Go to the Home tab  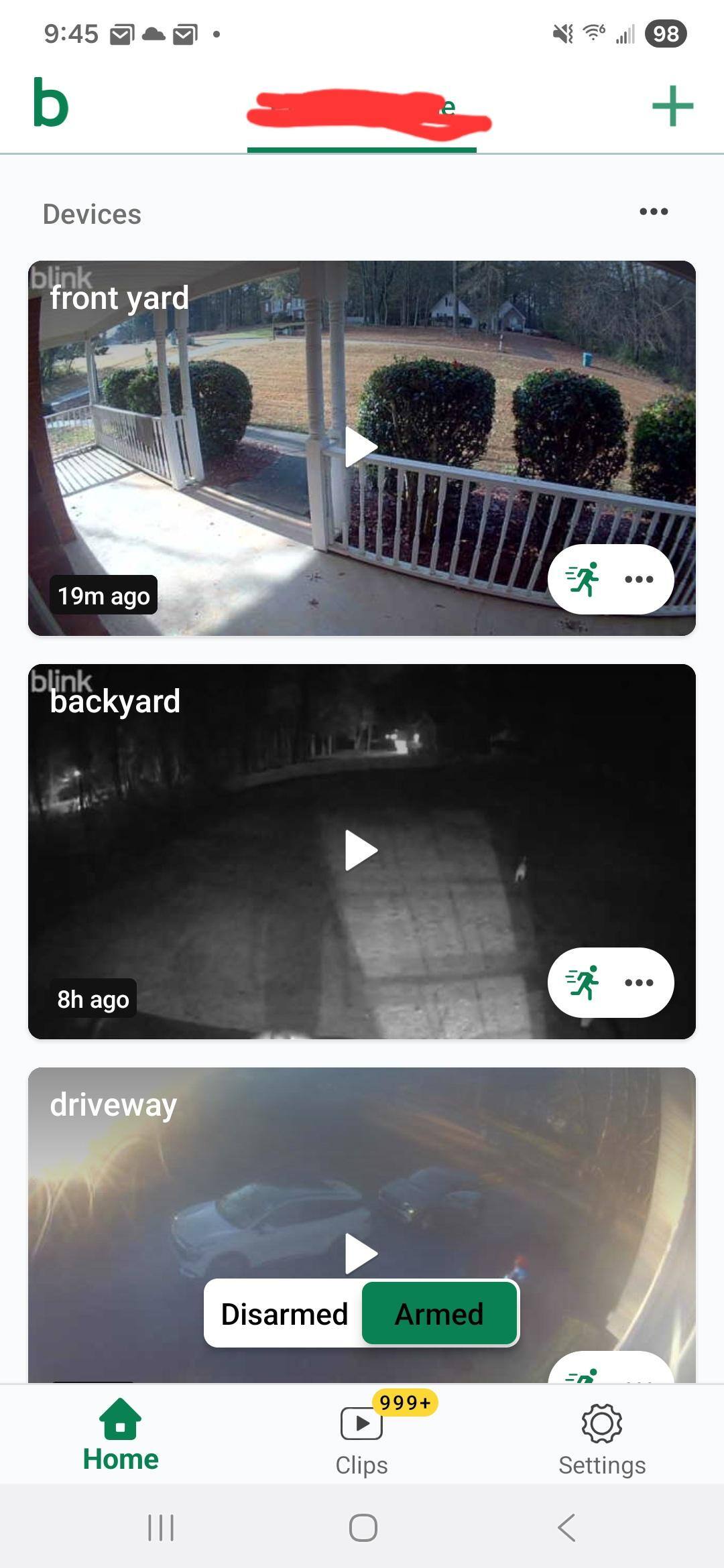pos(121,1436)
